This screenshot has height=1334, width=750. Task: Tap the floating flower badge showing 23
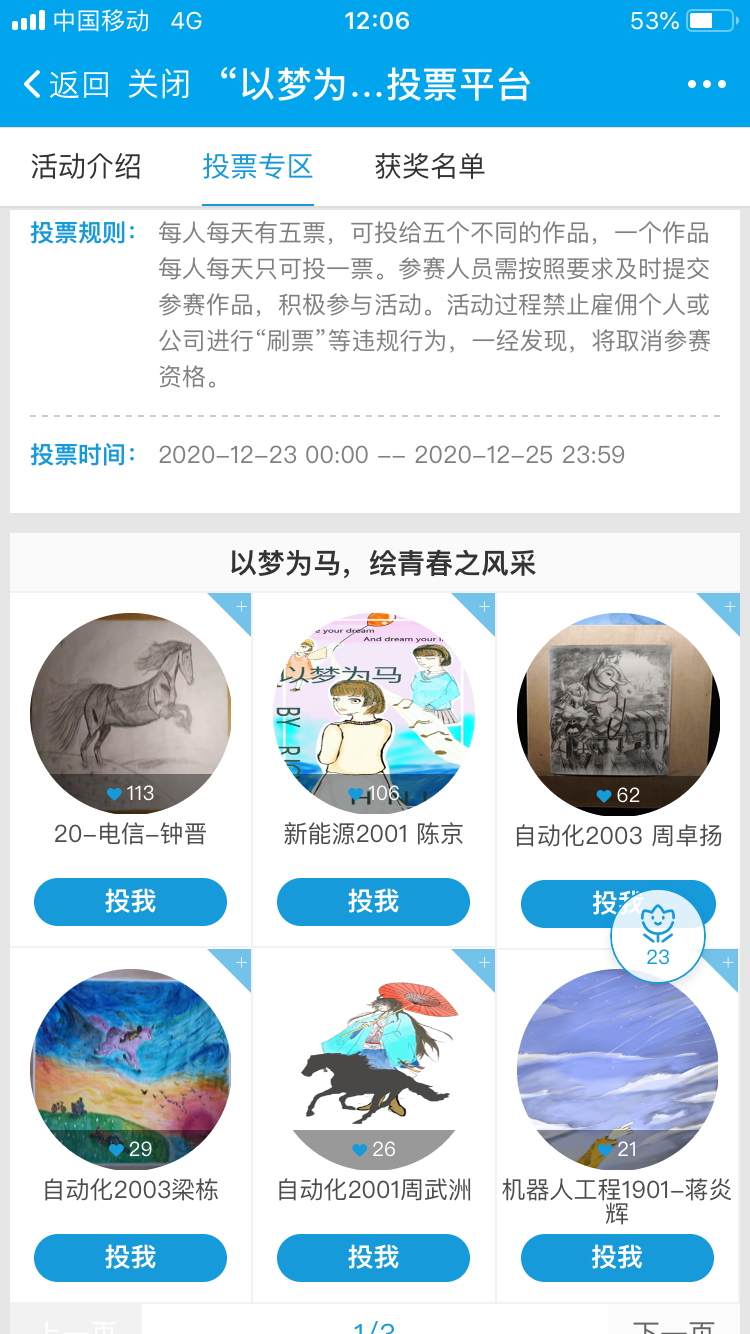pyautogui.click(x=657, y=936)
